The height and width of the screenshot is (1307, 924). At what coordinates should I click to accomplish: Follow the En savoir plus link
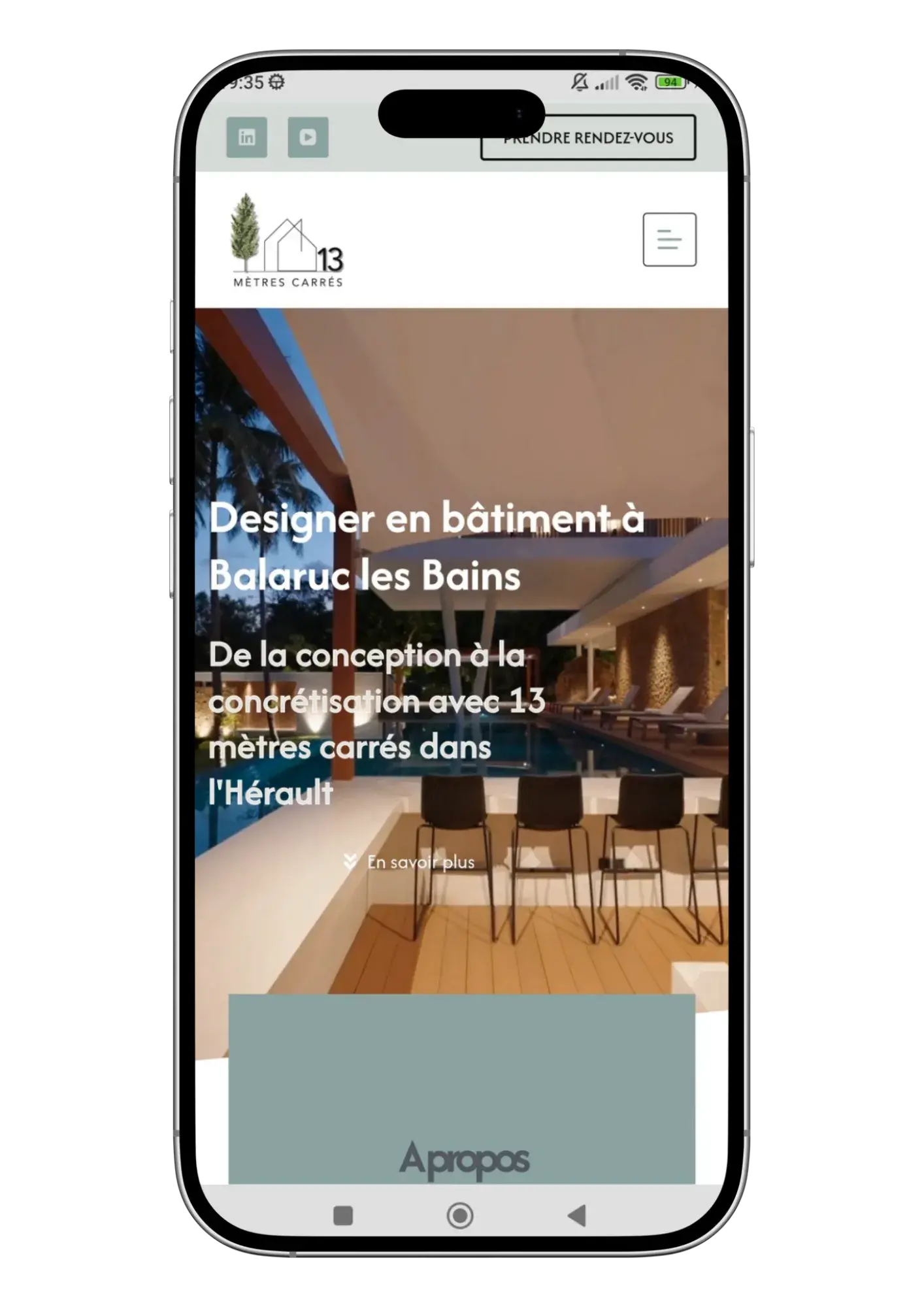click(x=410, y=862)
